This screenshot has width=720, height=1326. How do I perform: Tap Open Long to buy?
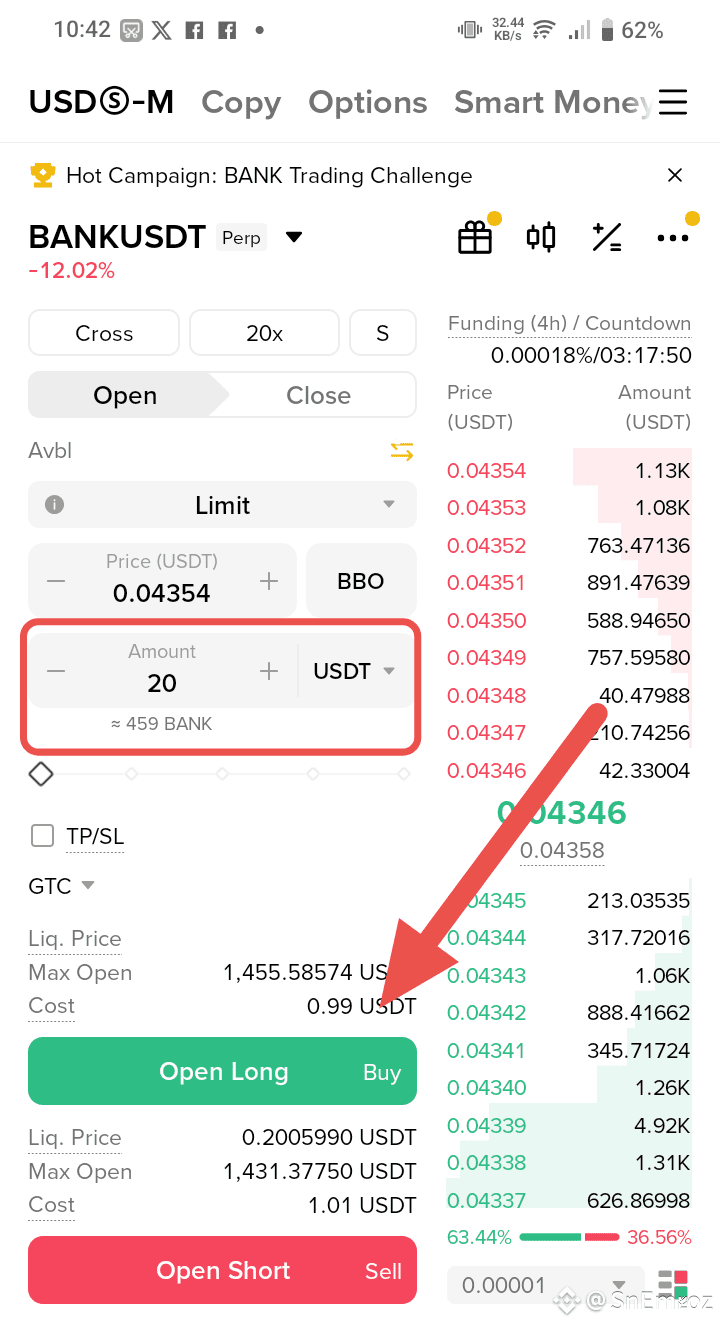pyautogui.click(x=222, y=1071)
